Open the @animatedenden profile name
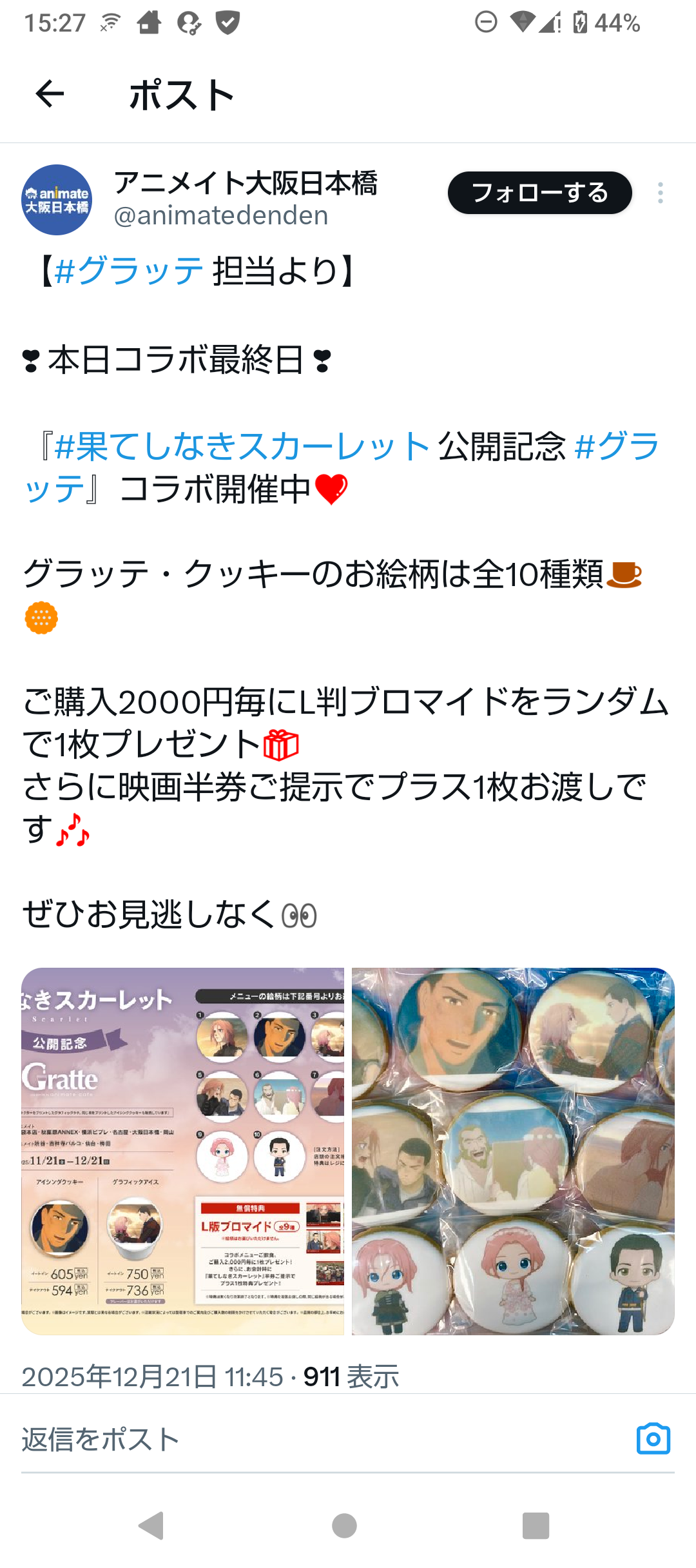Screen dimensions: 696x1568 coord(245,184)
